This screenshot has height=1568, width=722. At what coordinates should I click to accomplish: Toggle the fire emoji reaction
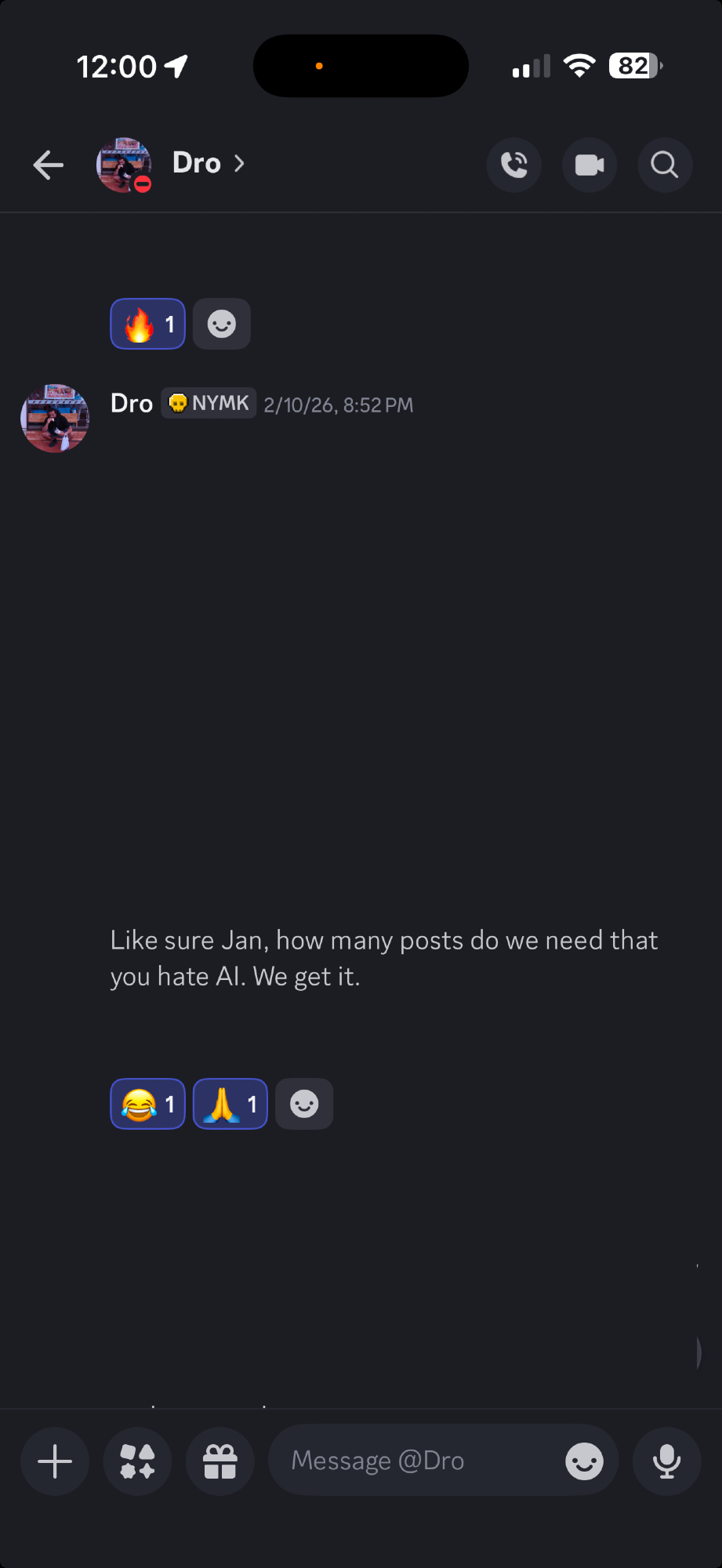pos(147,324)
